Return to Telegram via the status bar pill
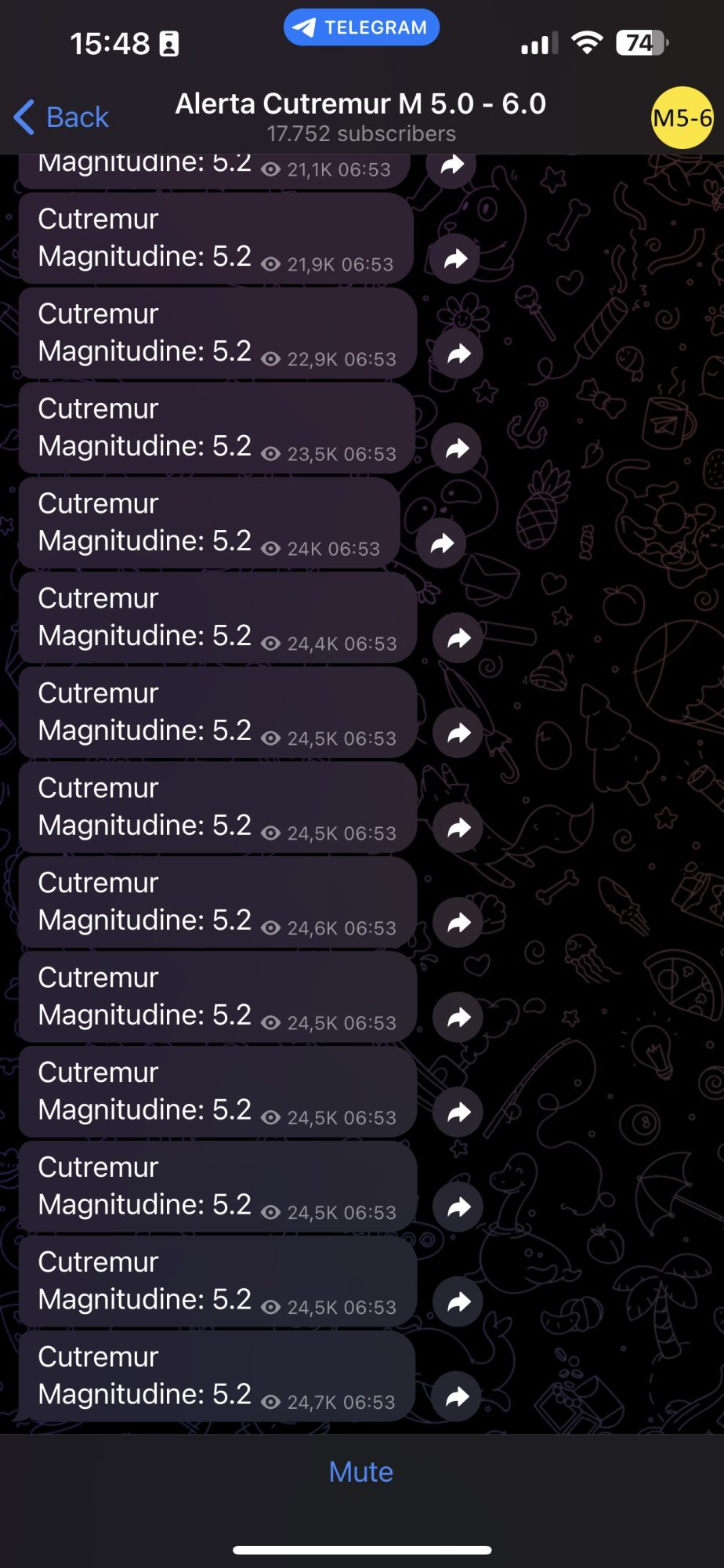Viewport: 724px width, 1568px height. (361, 27)
